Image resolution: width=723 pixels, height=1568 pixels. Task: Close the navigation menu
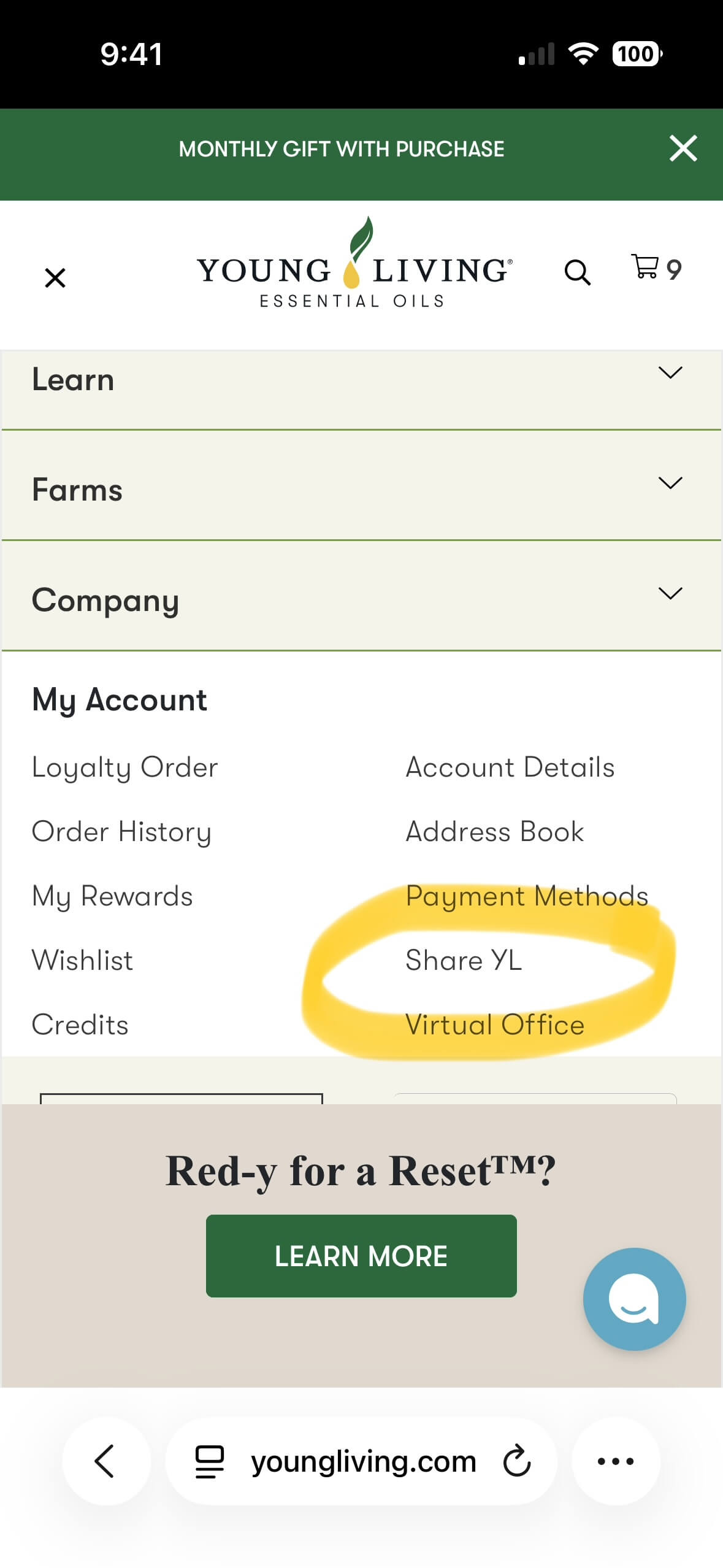click(x=55, y=278)
